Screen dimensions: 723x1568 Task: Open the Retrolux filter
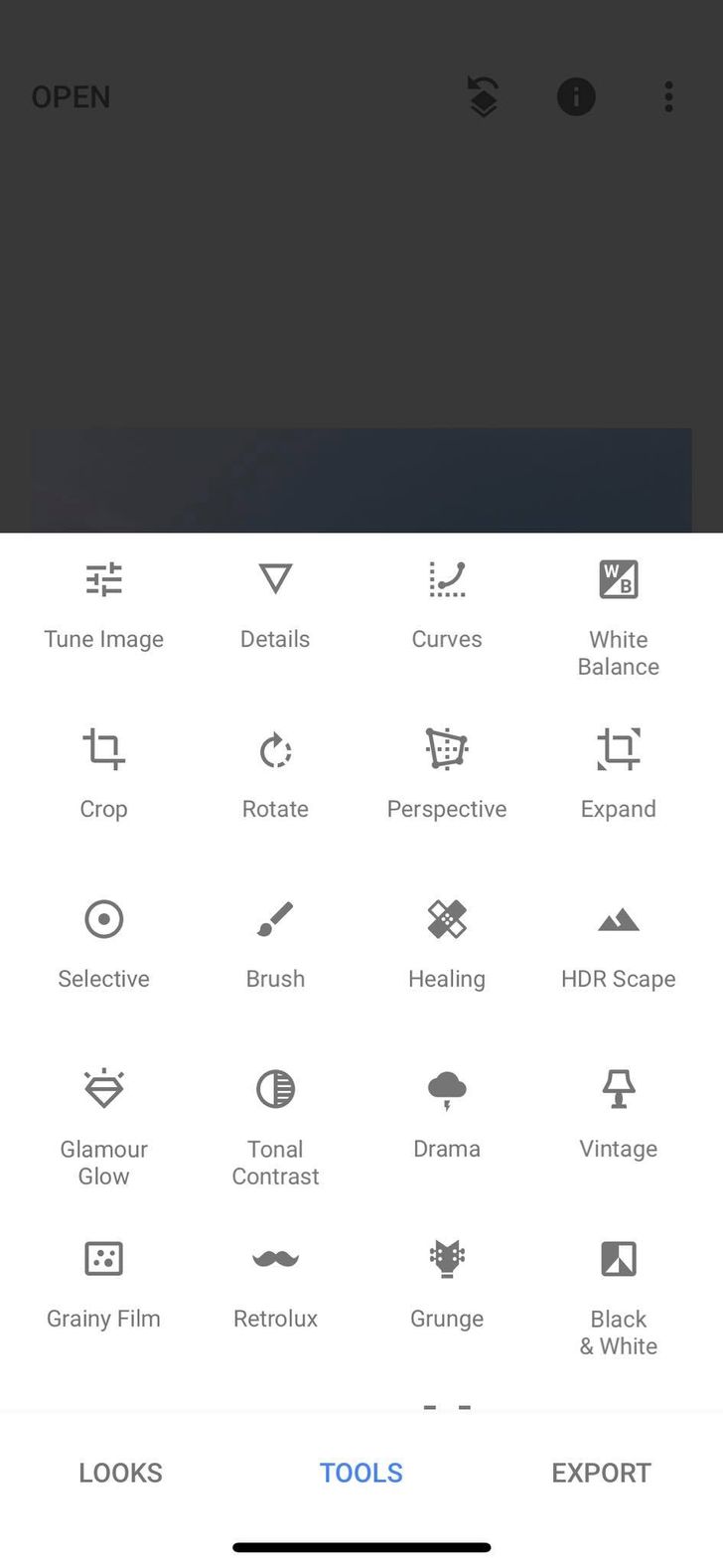(x=275, y=1282)
